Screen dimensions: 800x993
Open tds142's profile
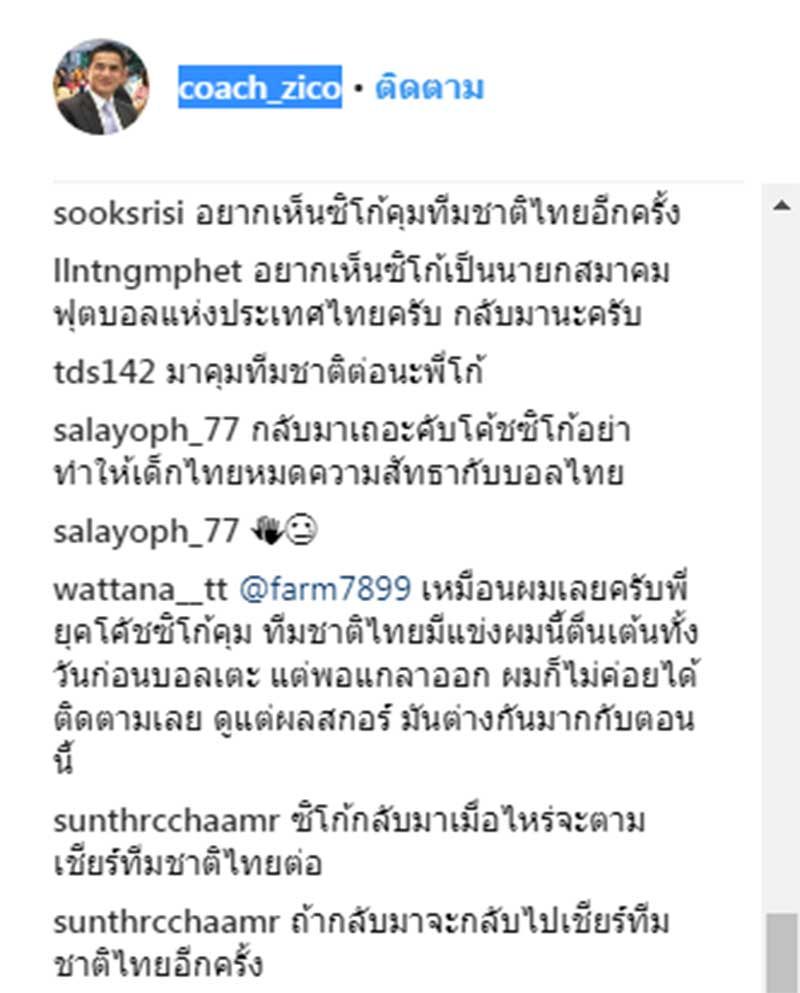[103, 372]
